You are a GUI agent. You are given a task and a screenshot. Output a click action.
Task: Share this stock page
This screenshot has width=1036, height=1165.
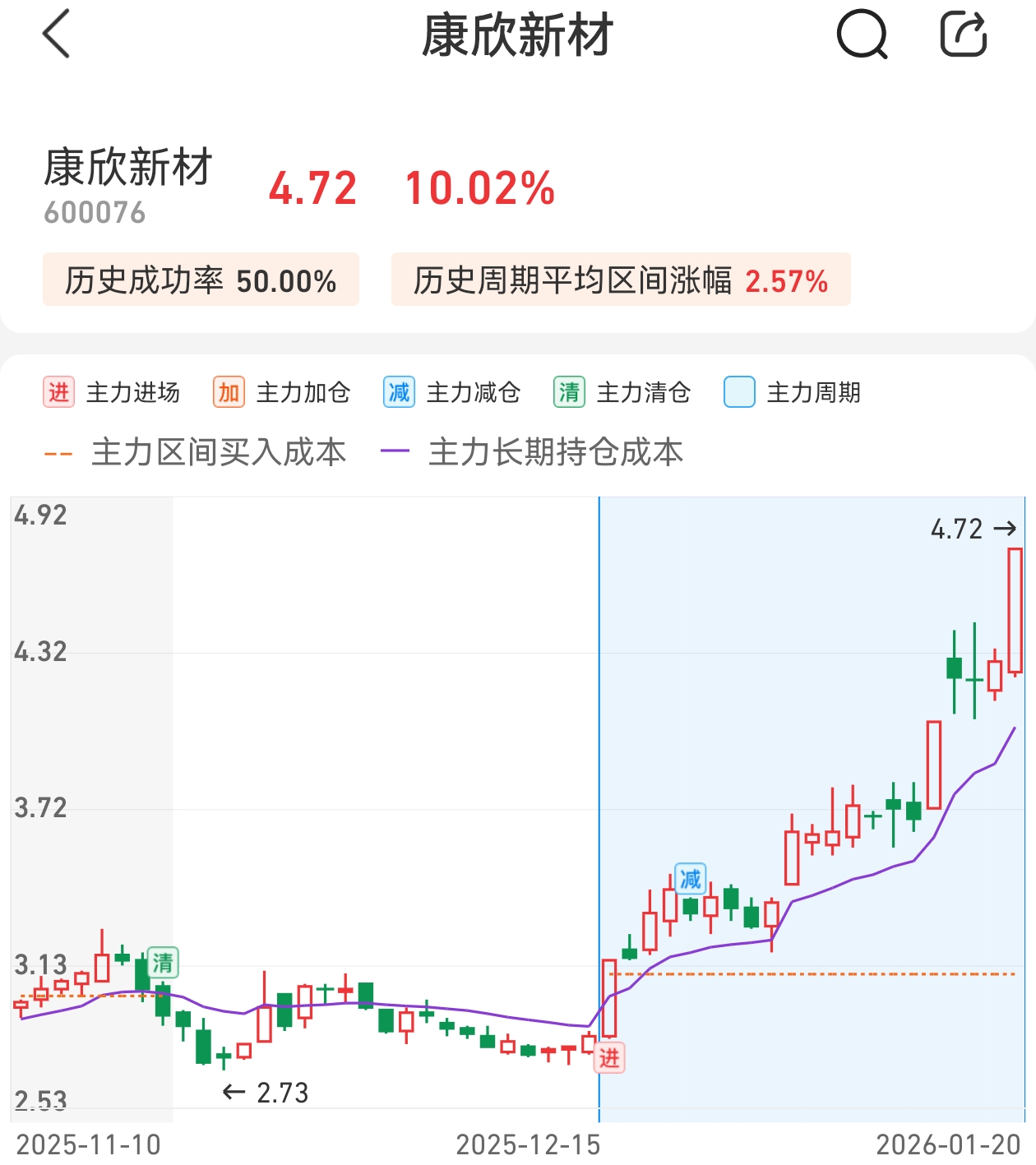[963, 35]
